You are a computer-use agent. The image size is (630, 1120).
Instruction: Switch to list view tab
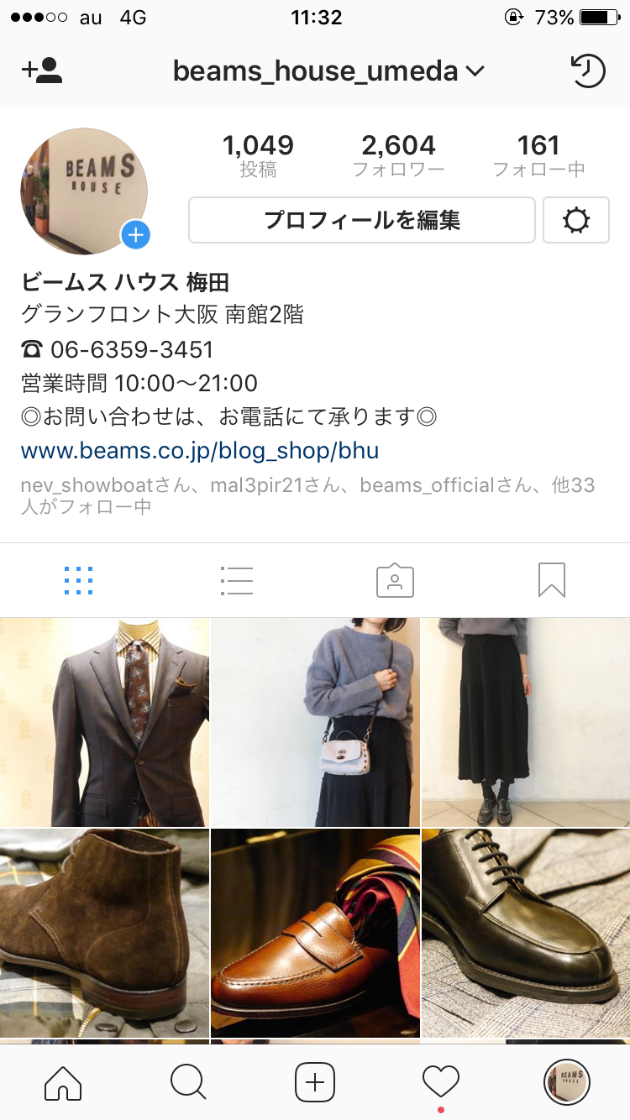tap(237, 580)
